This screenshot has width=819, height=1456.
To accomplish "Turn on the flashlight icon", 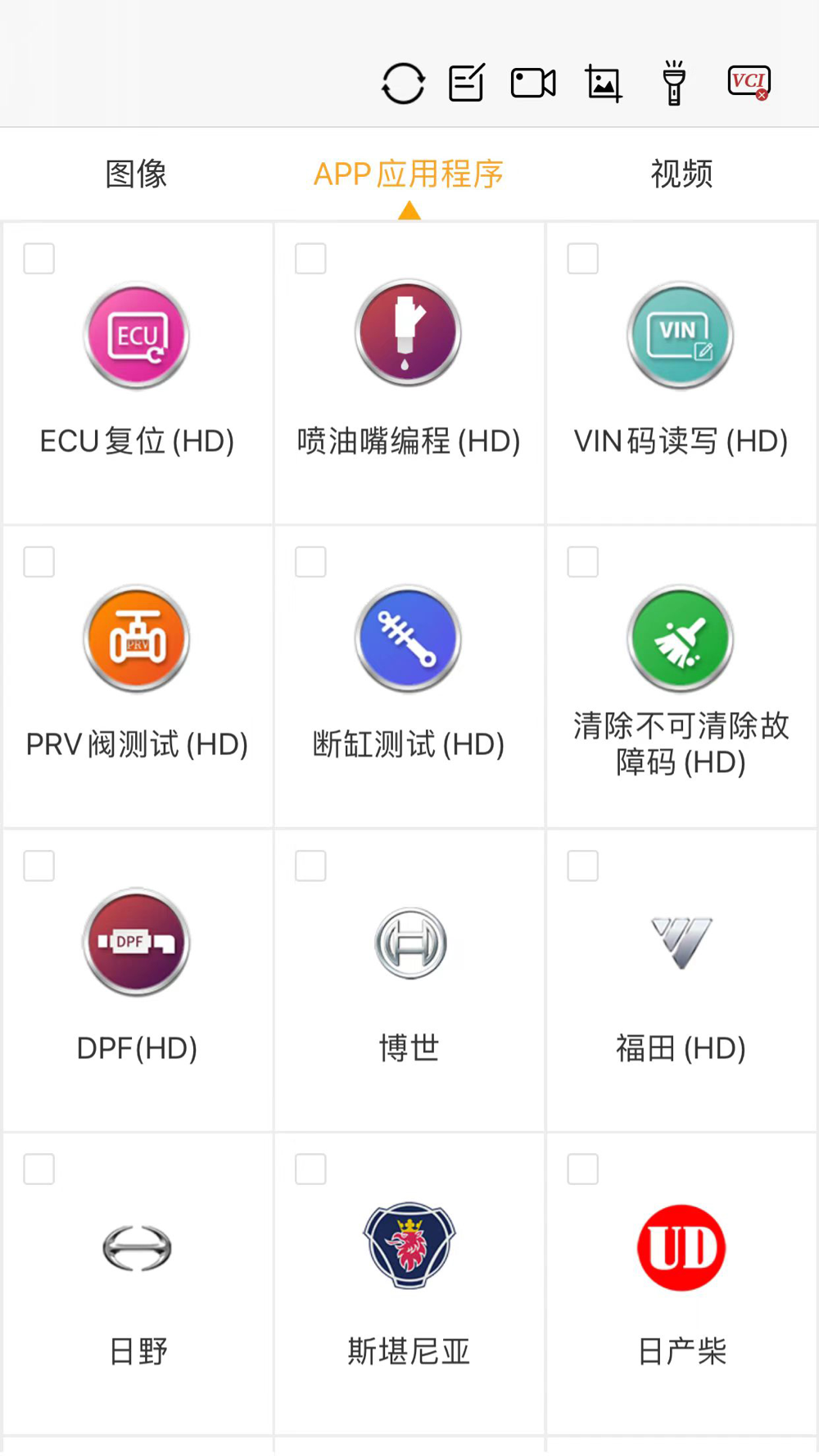I will [x=674, y=83].
